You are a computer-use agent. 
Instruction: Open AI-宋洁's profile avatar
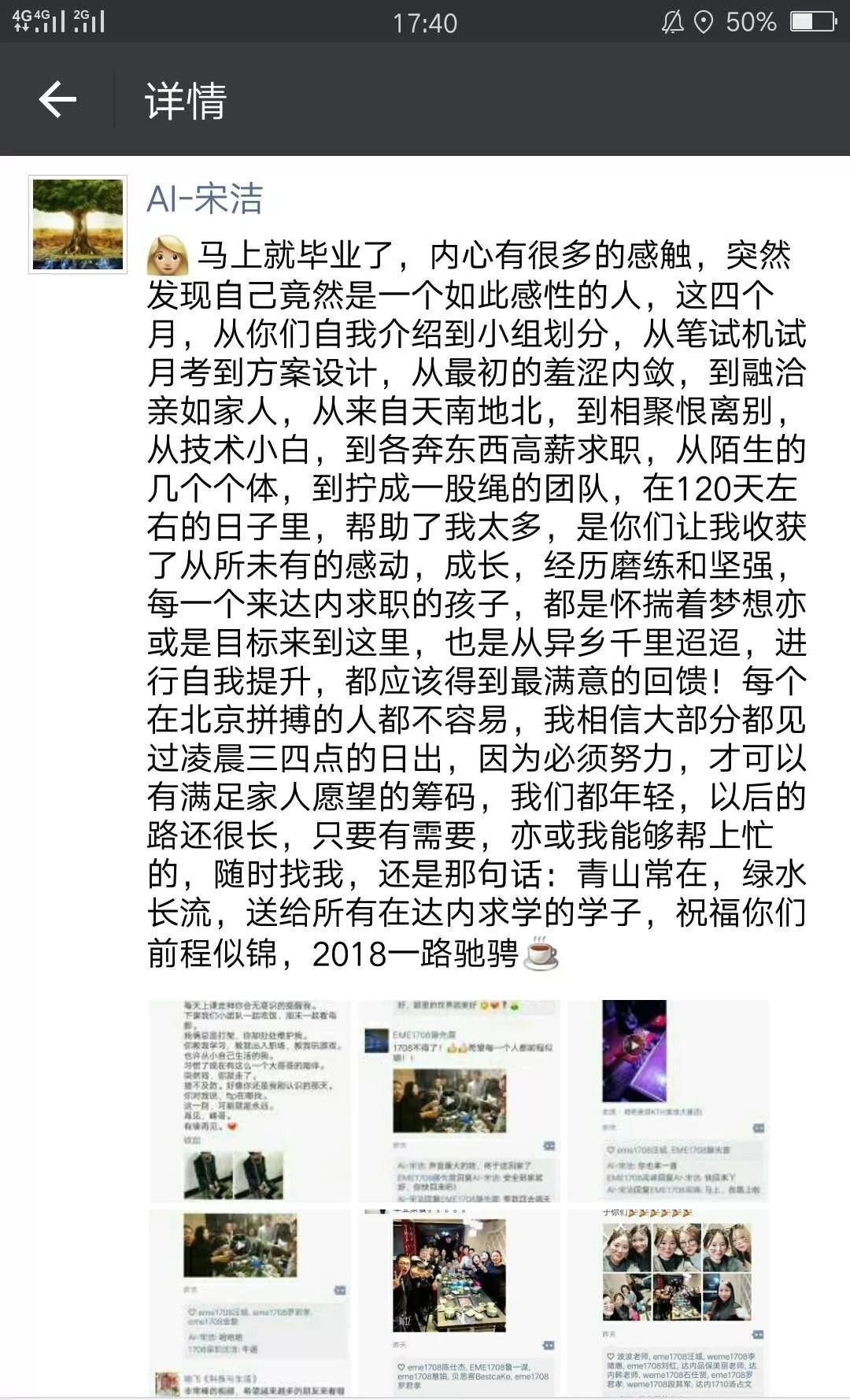coord(77,224)
